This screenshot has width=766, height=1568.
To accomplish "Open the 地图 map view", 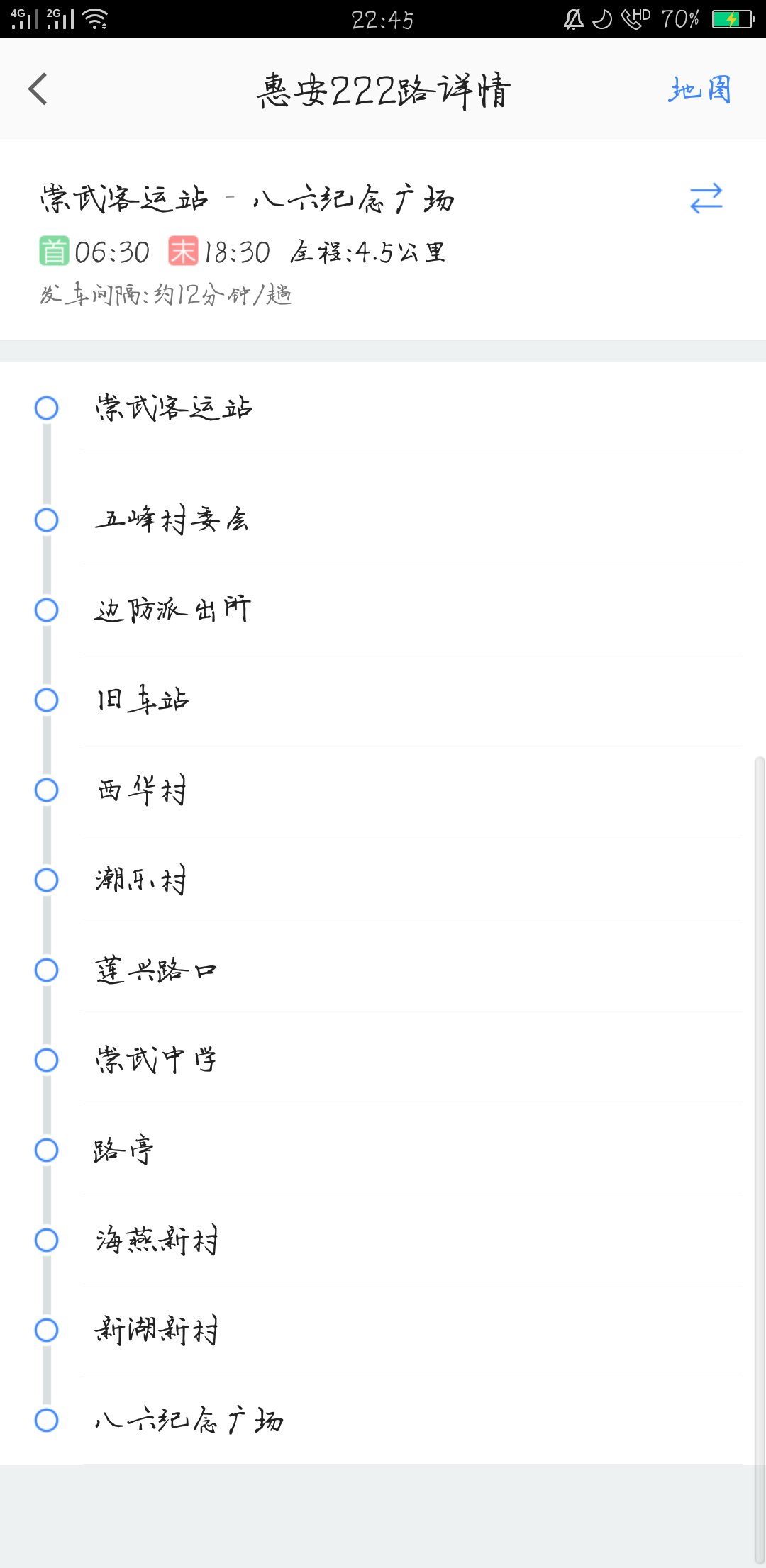I will [x=699, y=90].
